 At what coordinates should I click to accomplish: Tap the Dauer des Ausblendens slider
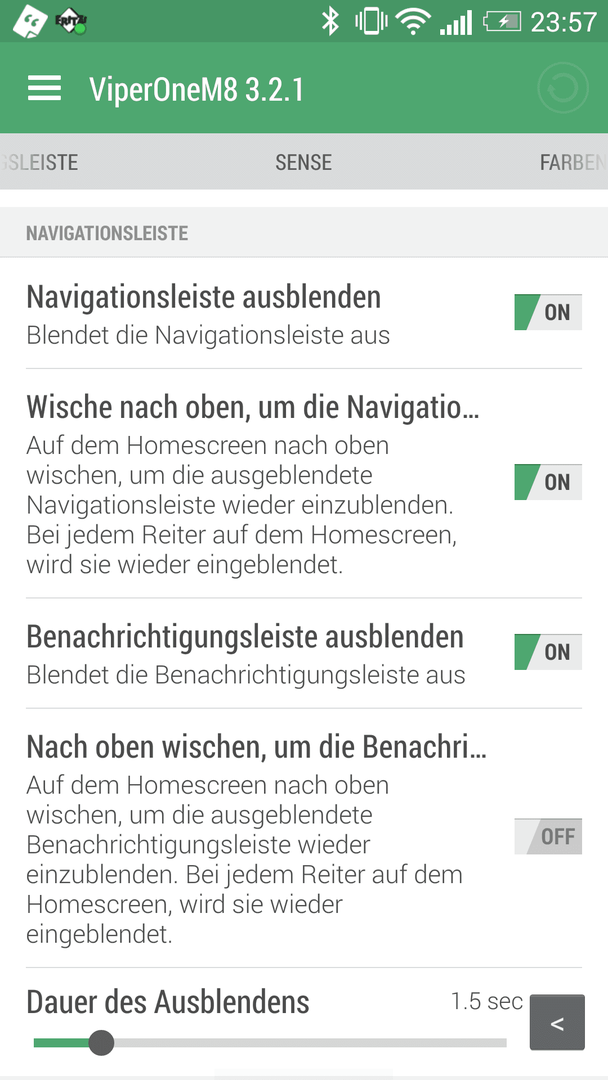click(270, 1043)
